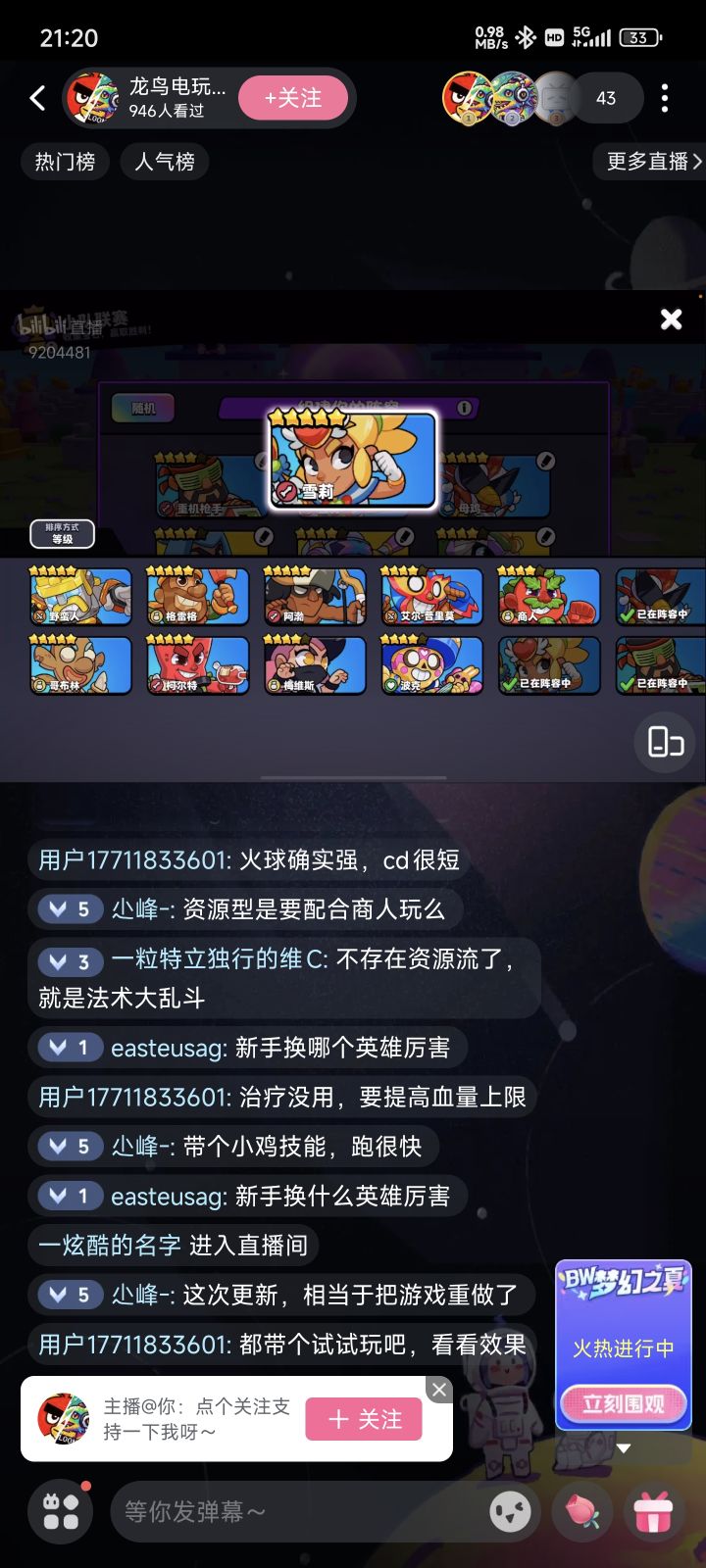Rotate to landscape with the screen-switch icon
This screenshot has height=1568, width=706.
[663, 743]
